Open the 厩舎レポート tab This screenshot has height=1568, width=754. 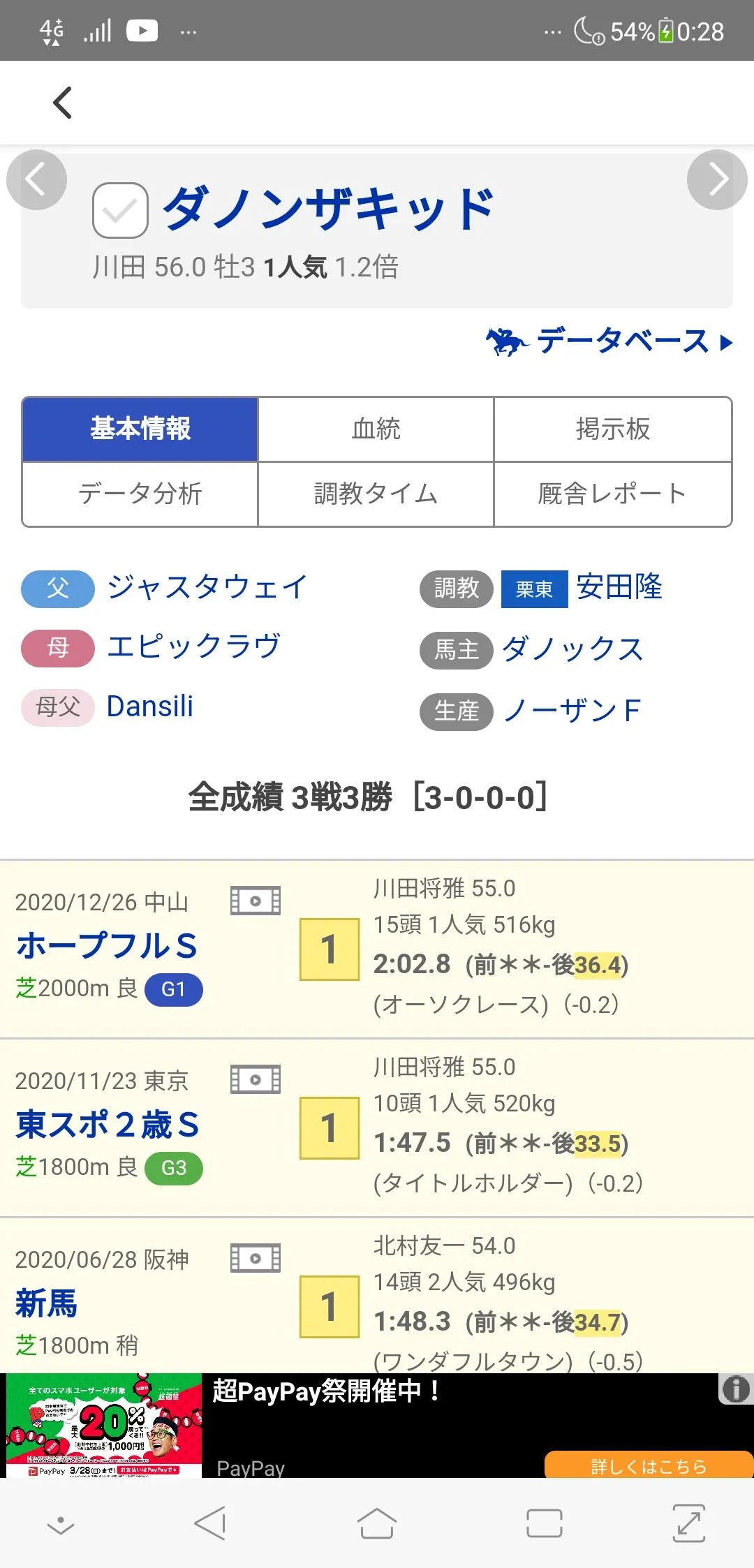point(612,494)
